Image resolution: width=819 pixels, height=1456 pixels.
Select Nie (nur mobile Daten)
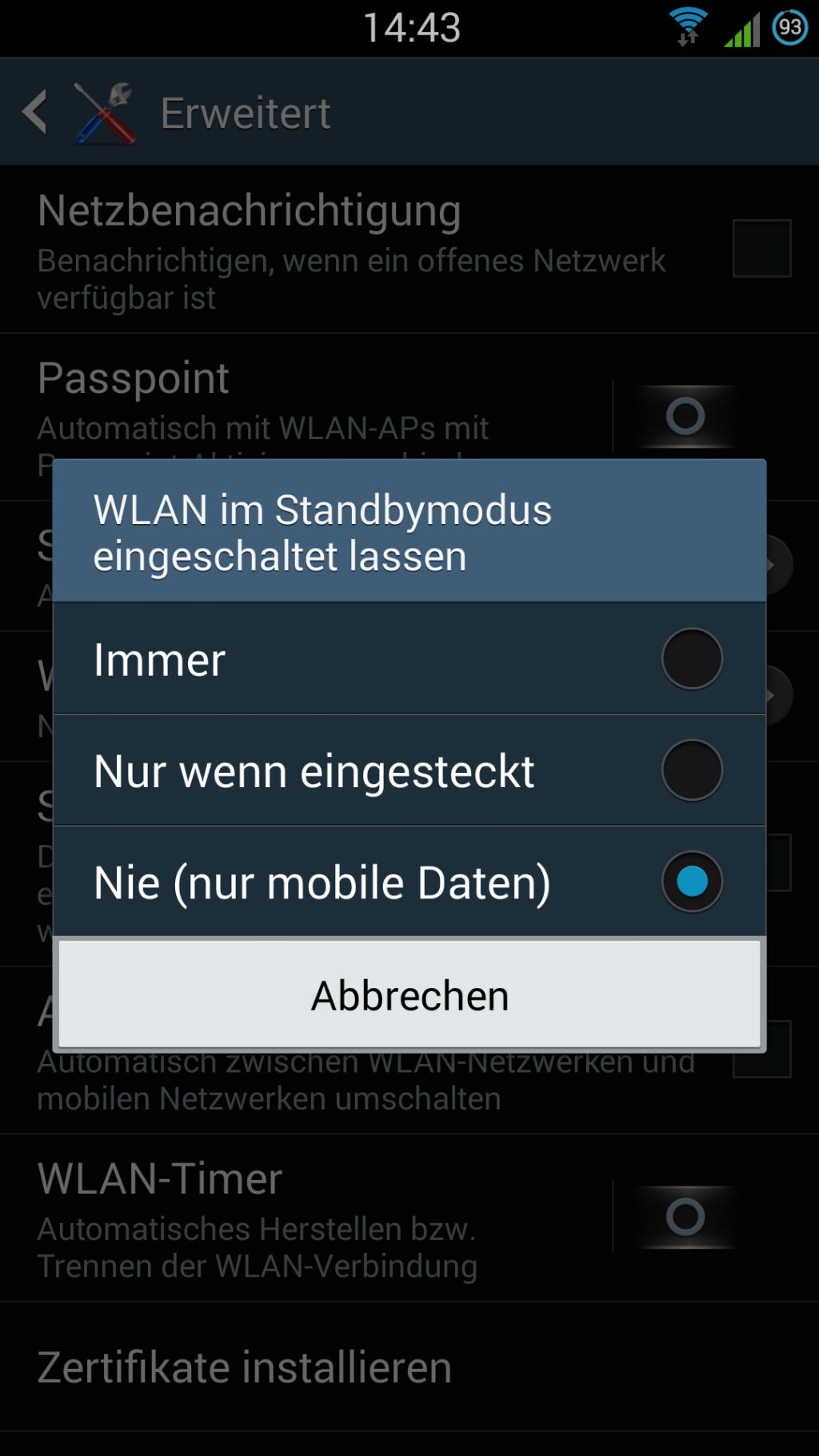tap(409, 882)
